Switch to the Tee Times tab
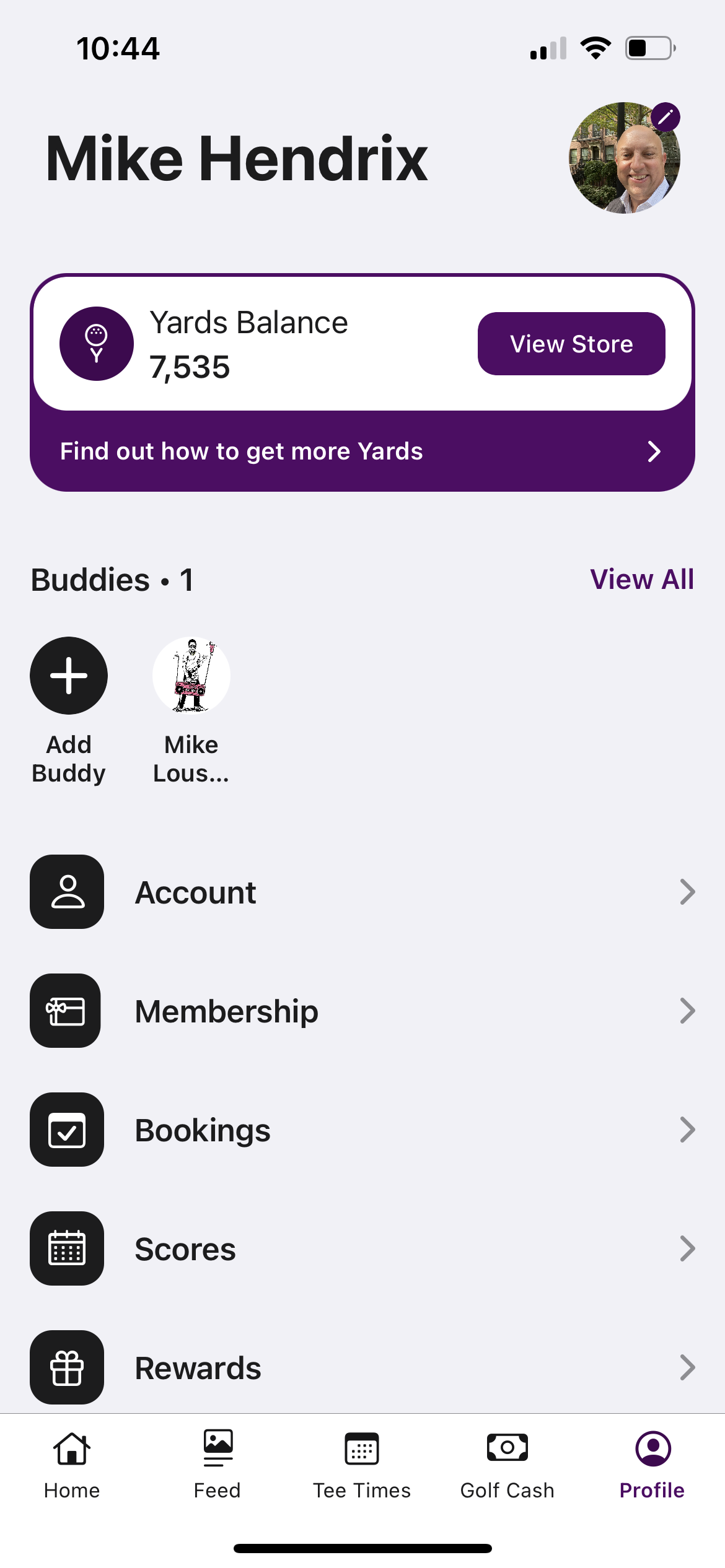The image size is (725, 1568). click(x=361, y=1465)
